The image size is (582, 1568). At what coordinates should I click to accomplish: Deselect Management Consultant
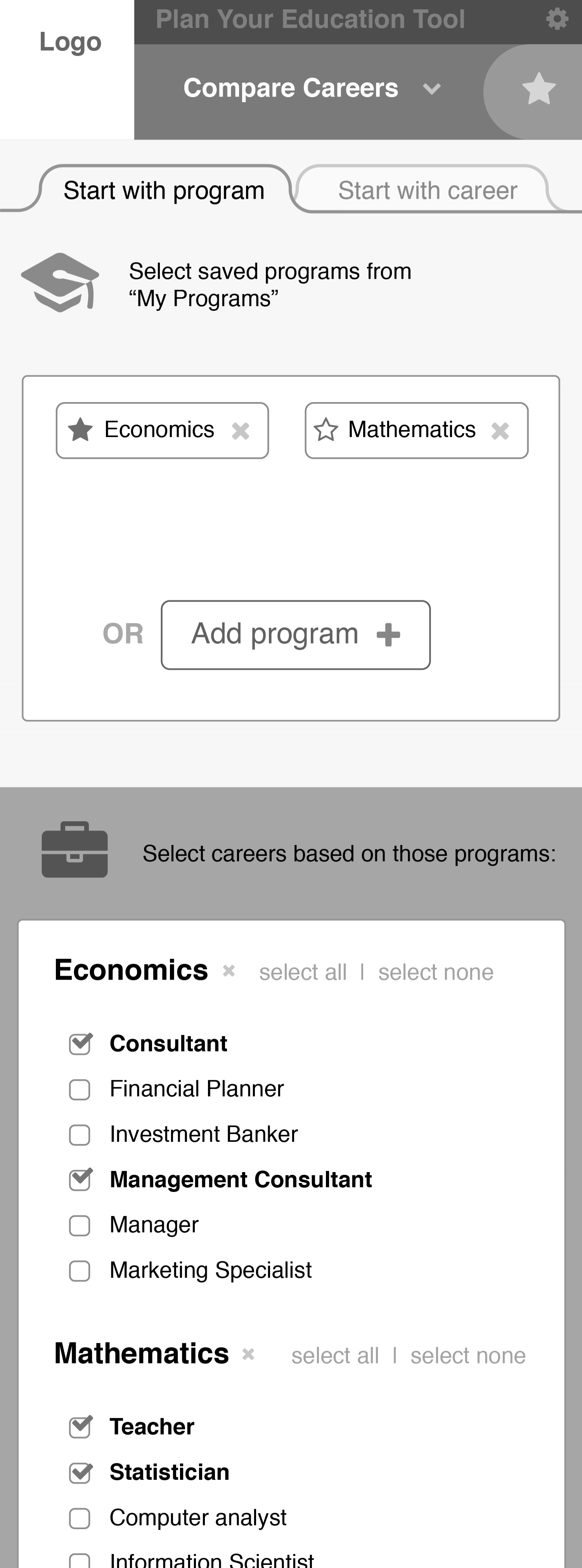(80, 1179)
